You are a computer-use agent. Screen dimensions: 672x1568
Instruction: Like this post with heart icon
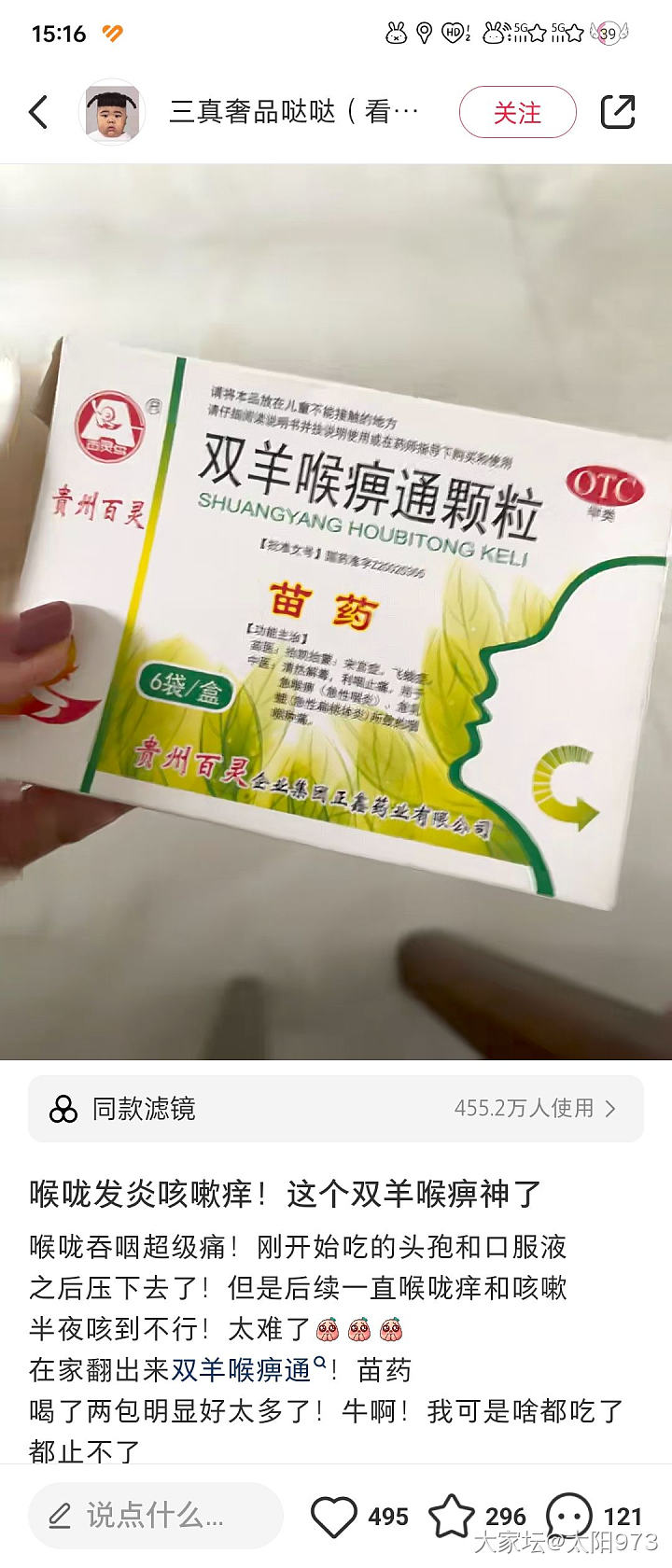(x=334, y=1516)
